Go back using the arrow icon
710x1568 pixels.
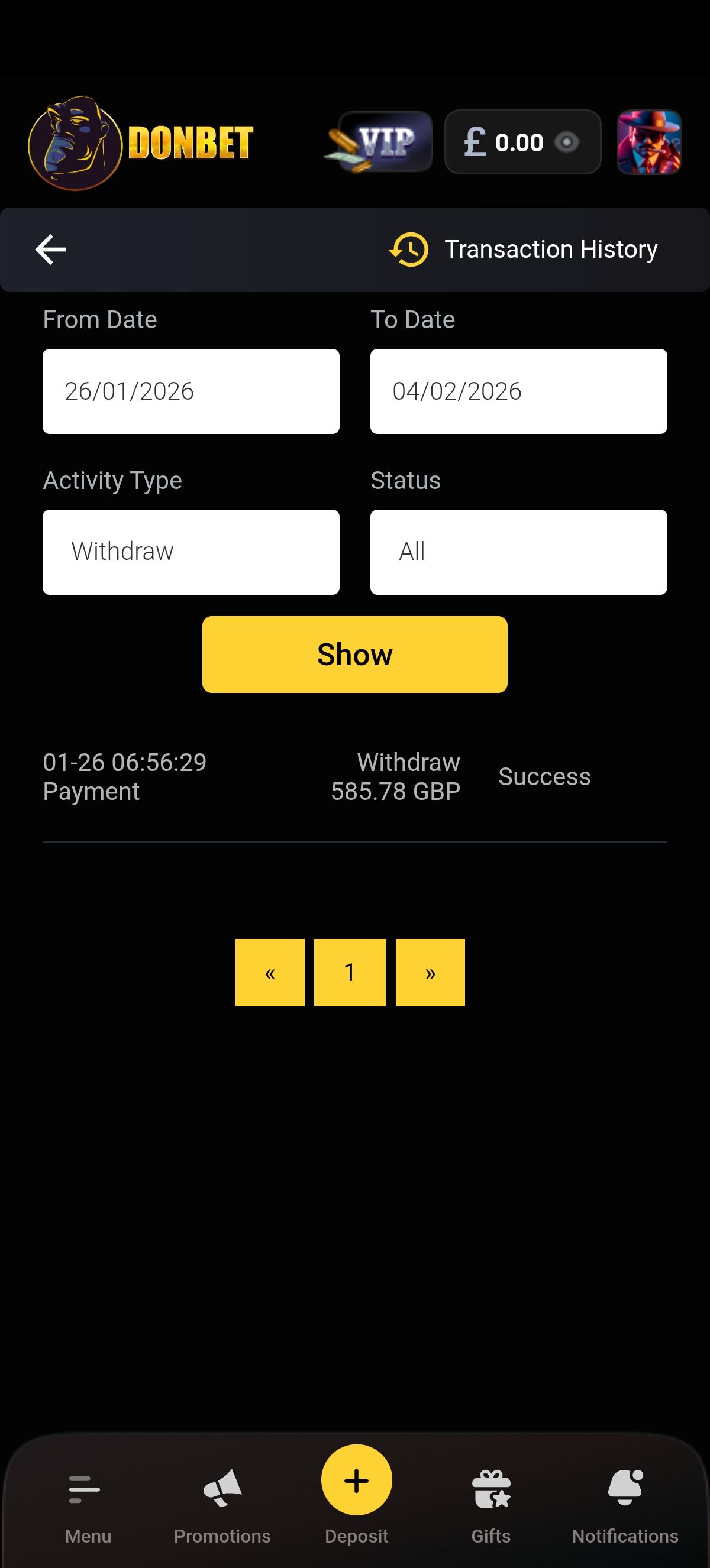point(50,250)
